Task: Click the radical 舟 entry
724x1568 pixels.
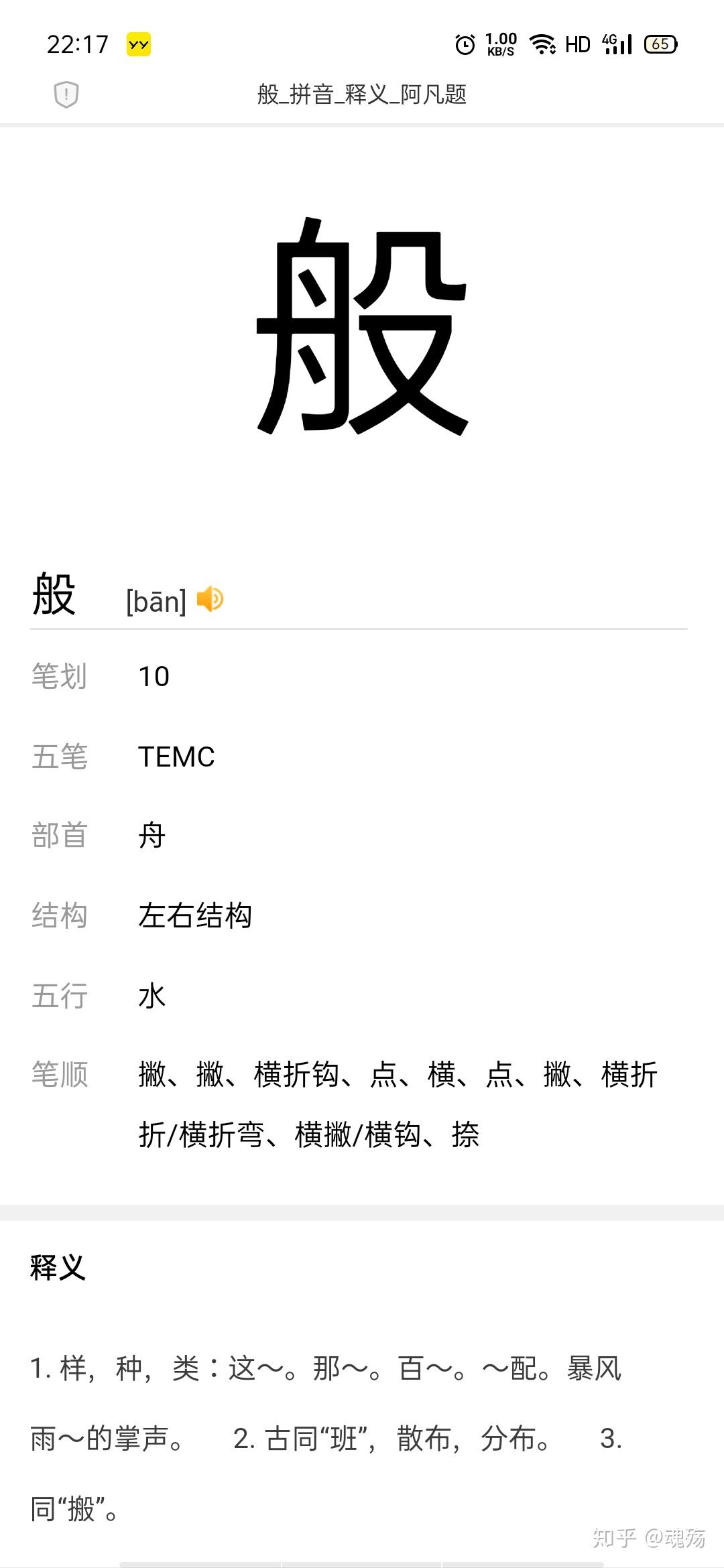Action: click(x=149, y=836)
